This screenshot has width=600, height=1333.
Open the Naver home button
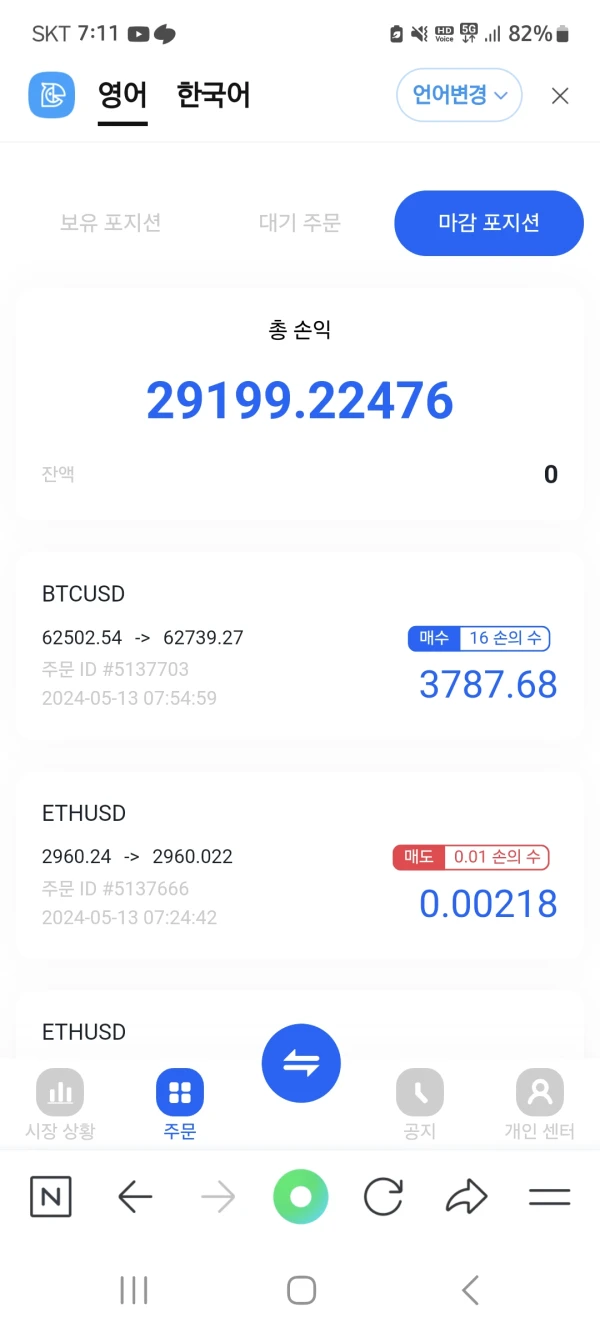pos(51,1196)
